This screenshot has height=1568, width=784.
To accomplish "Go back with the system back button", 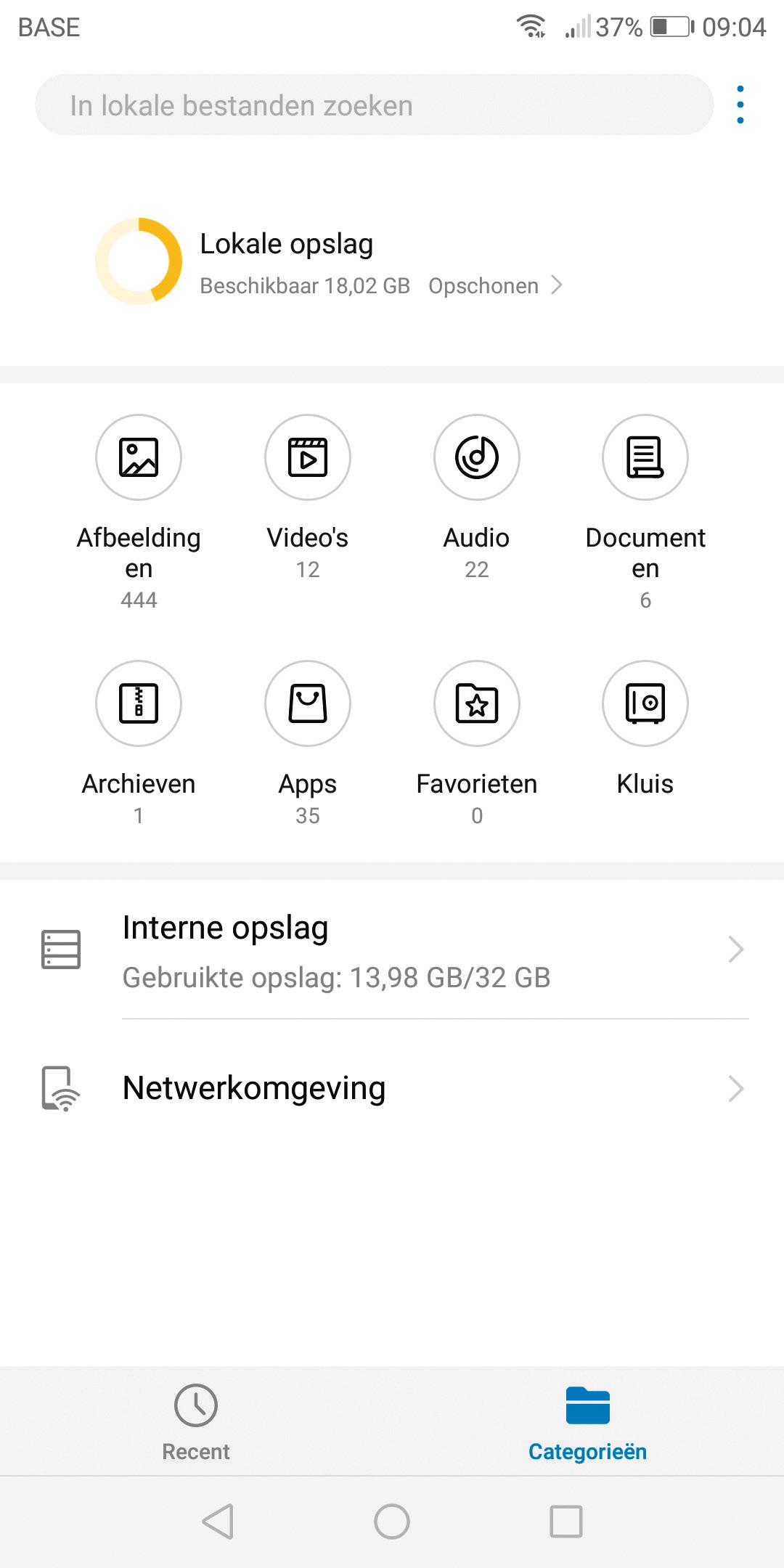I will point(218,1521).
